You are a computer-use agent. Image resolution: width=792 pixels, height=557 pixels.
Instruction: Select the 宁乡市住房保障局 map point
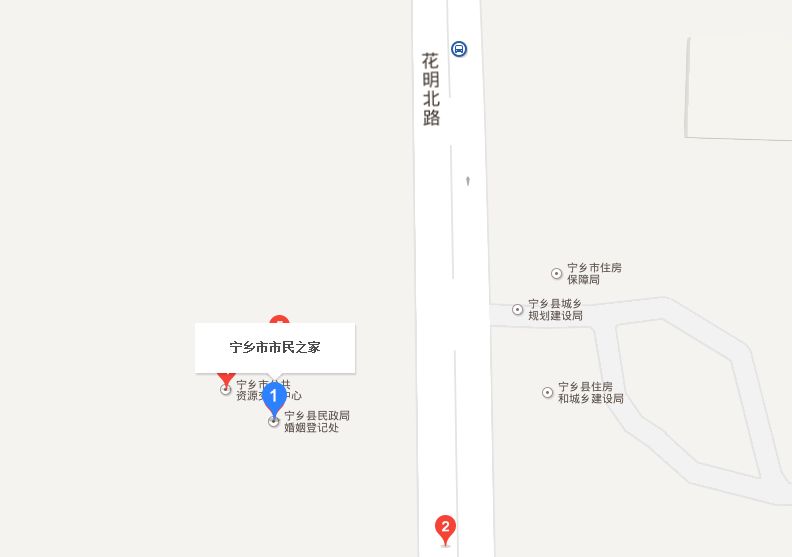pyautogui.click(x=557, y=273)
